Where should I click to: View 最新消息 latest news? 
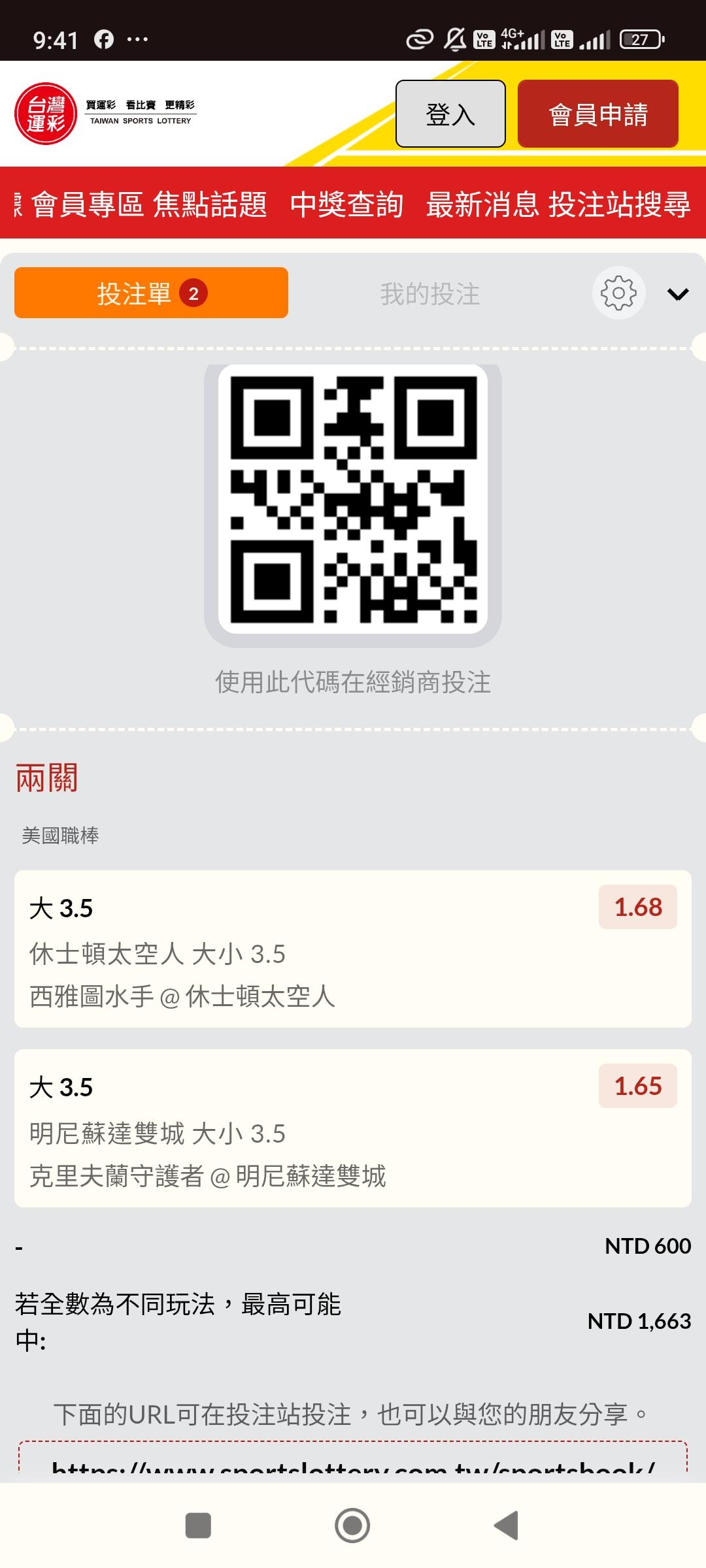482,204
